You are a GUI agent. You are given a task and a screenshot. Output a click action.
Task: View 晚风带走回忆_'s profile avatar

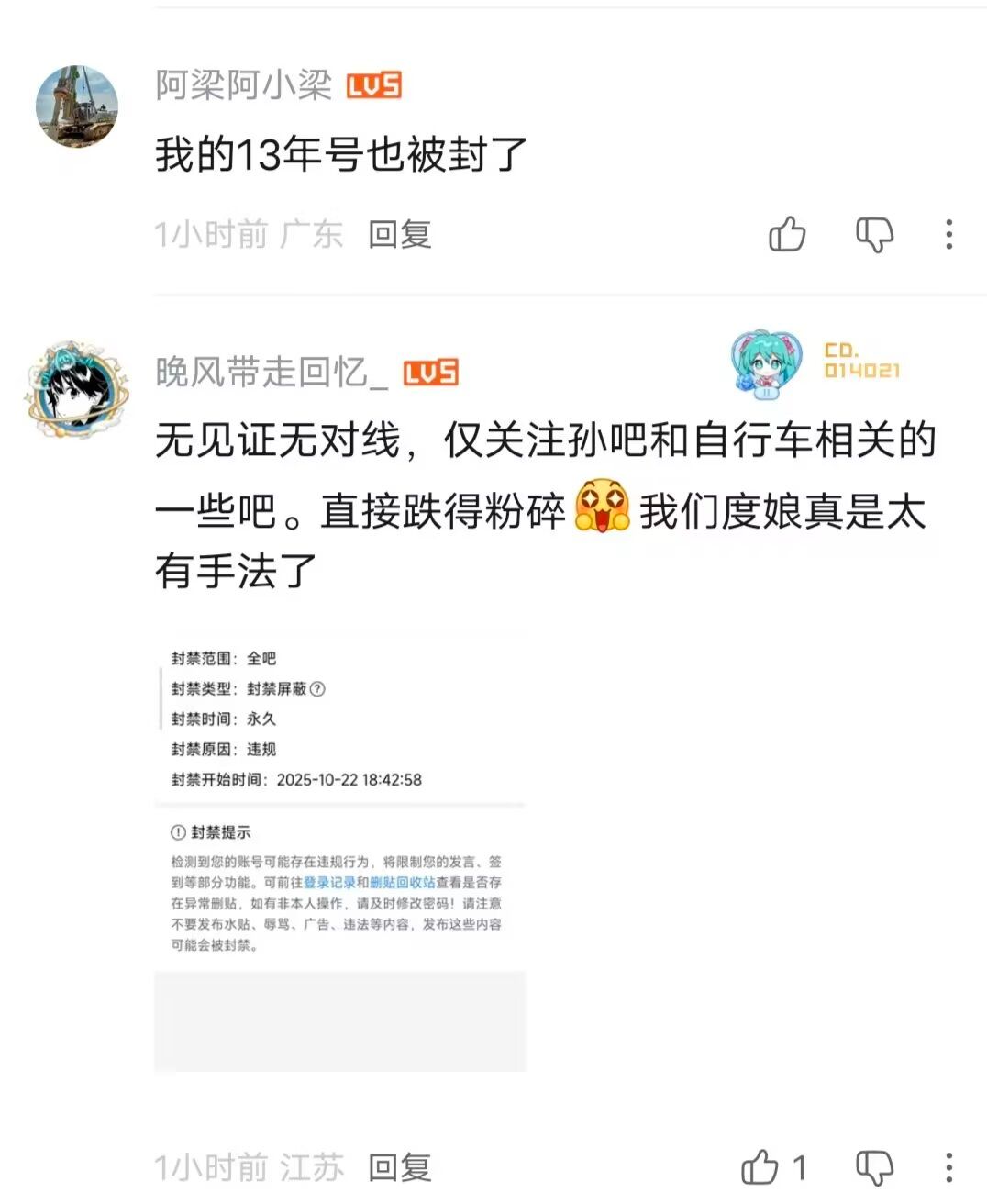click(78, 385)
